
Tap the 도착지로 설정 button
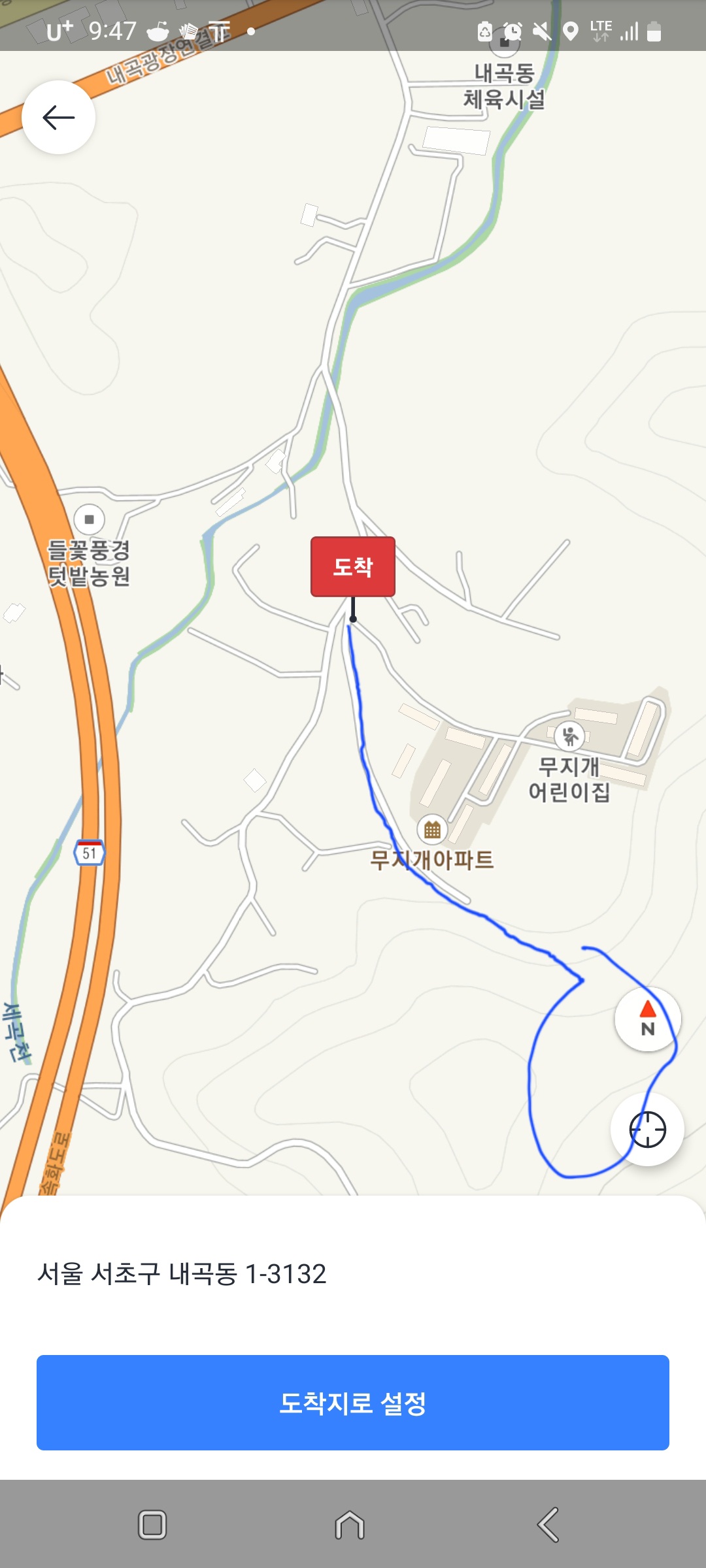point(353,1403)
